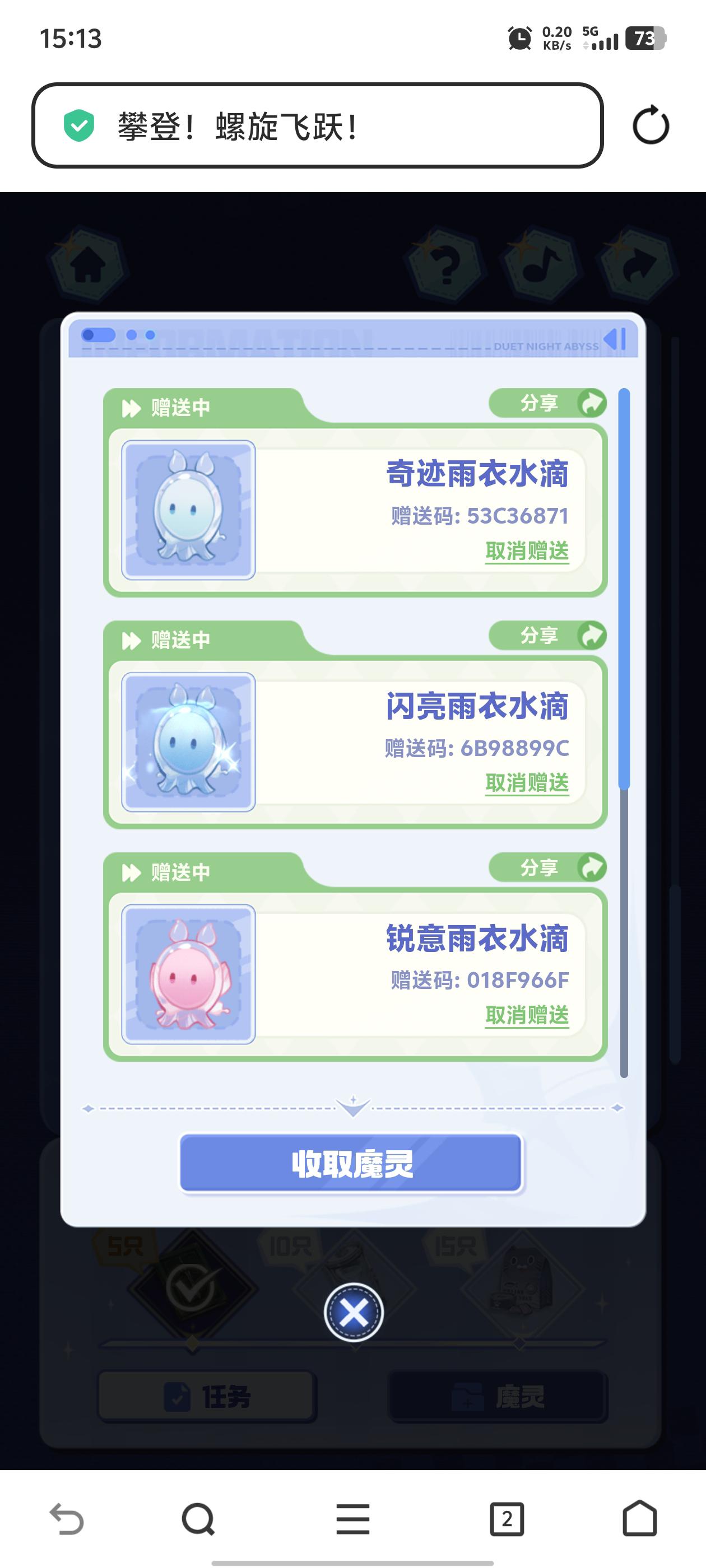Close the gifting dialog with X
The image size is (706, 1568).
pyautogui.click(x=354, y=1312)
